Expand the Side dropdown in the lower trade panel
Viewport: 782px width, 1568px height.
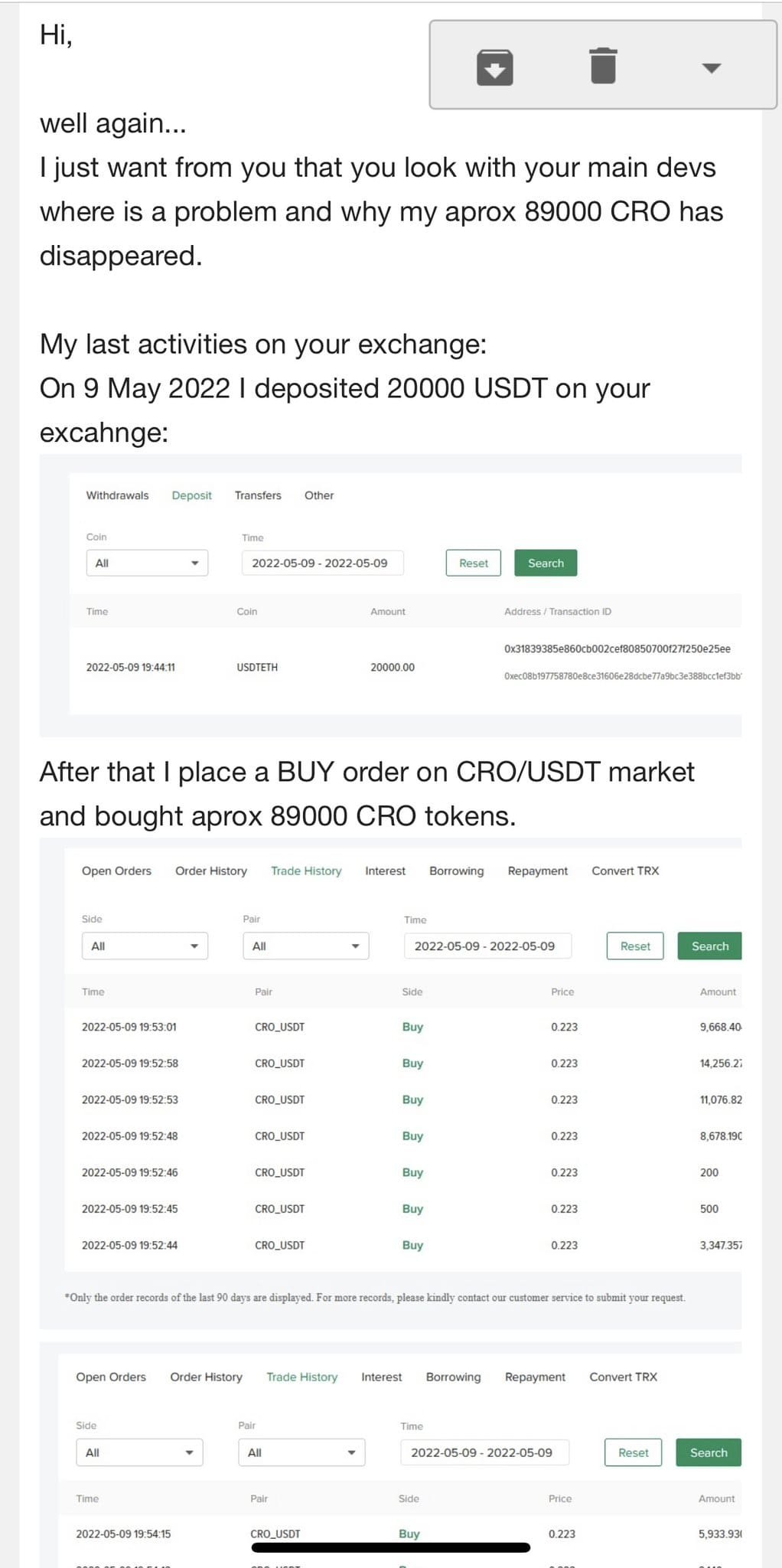(x=138, y=1452)
